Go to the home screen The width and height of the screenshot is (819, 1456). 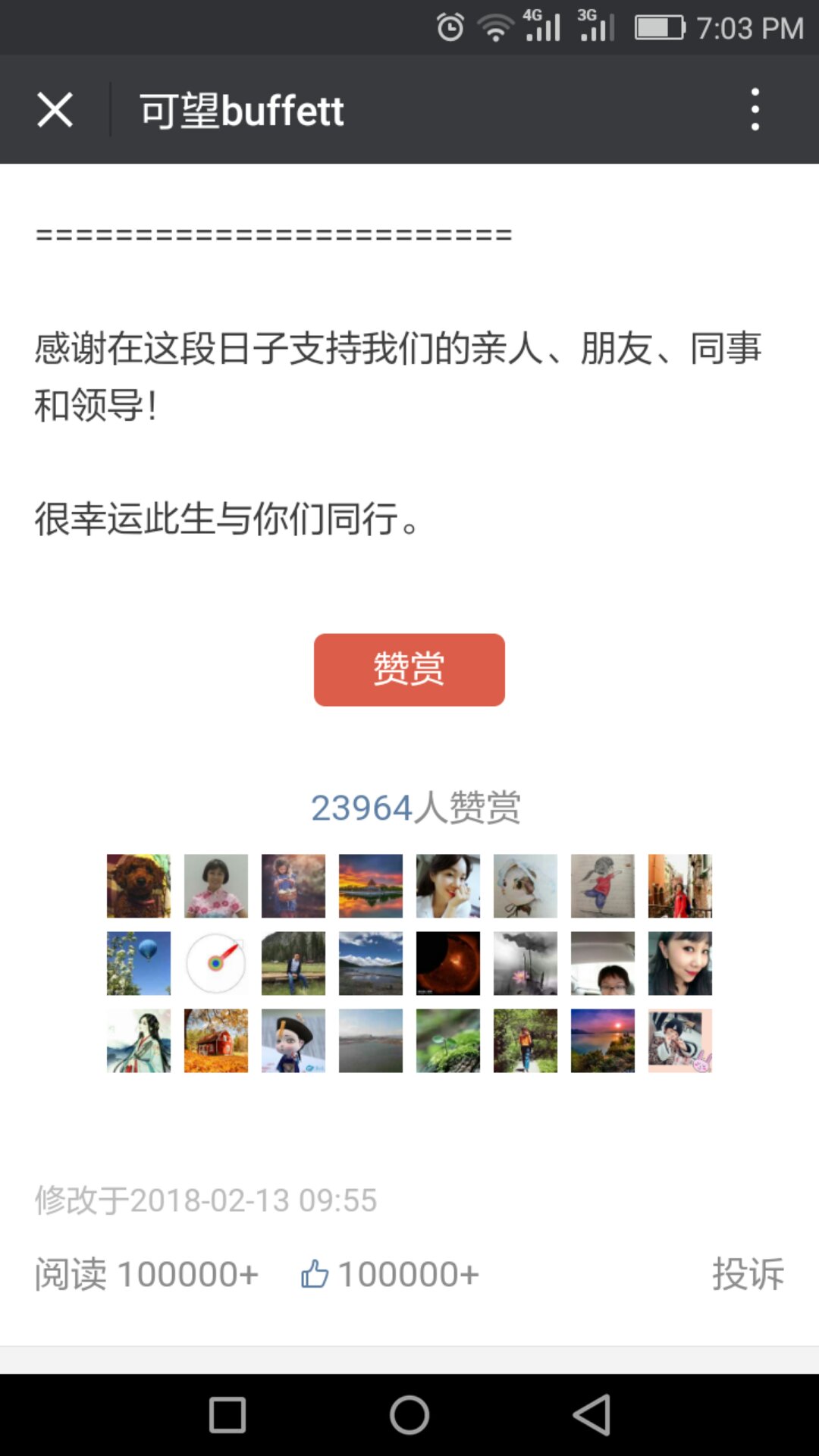[x=409, y=1414]
